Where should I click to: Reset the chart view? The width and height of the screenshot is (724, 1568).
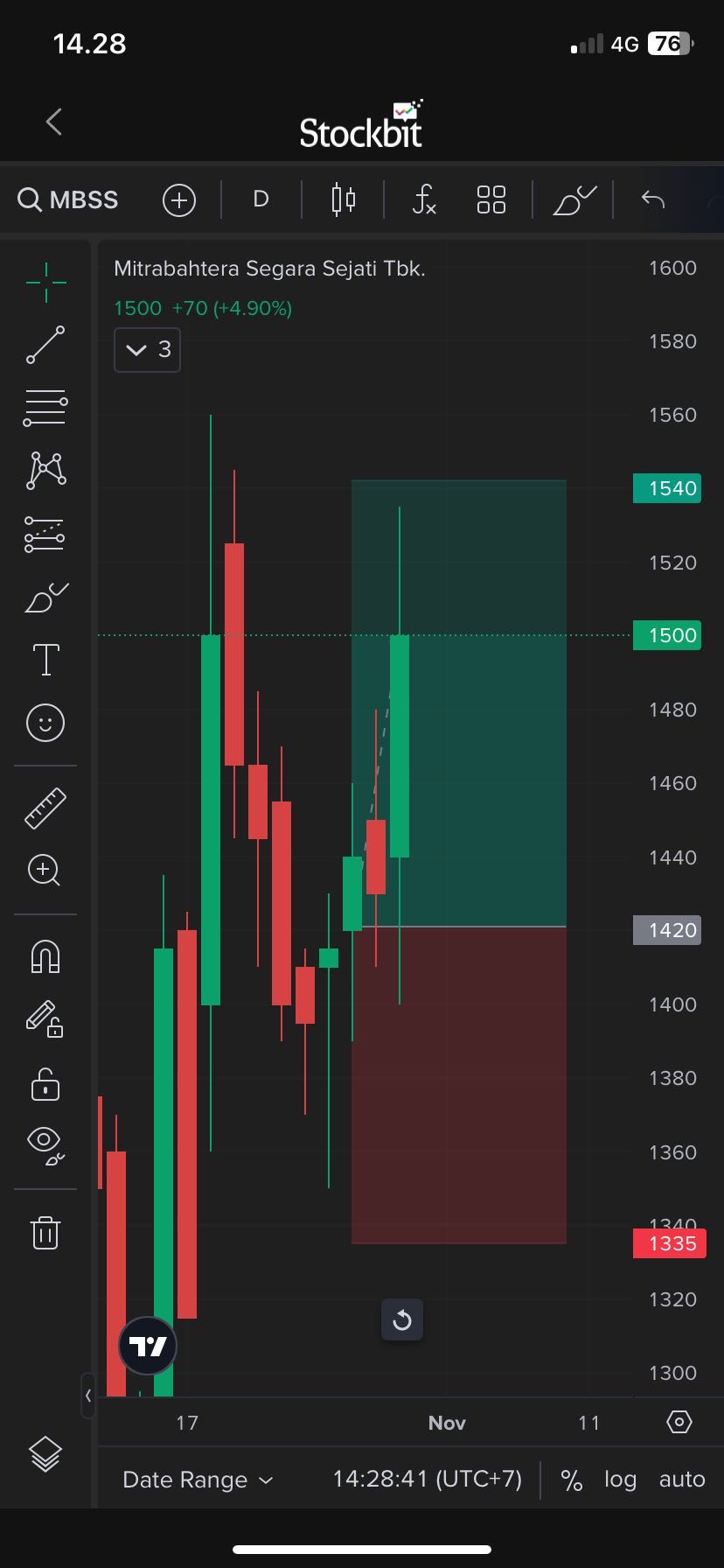click(402, 1319)
